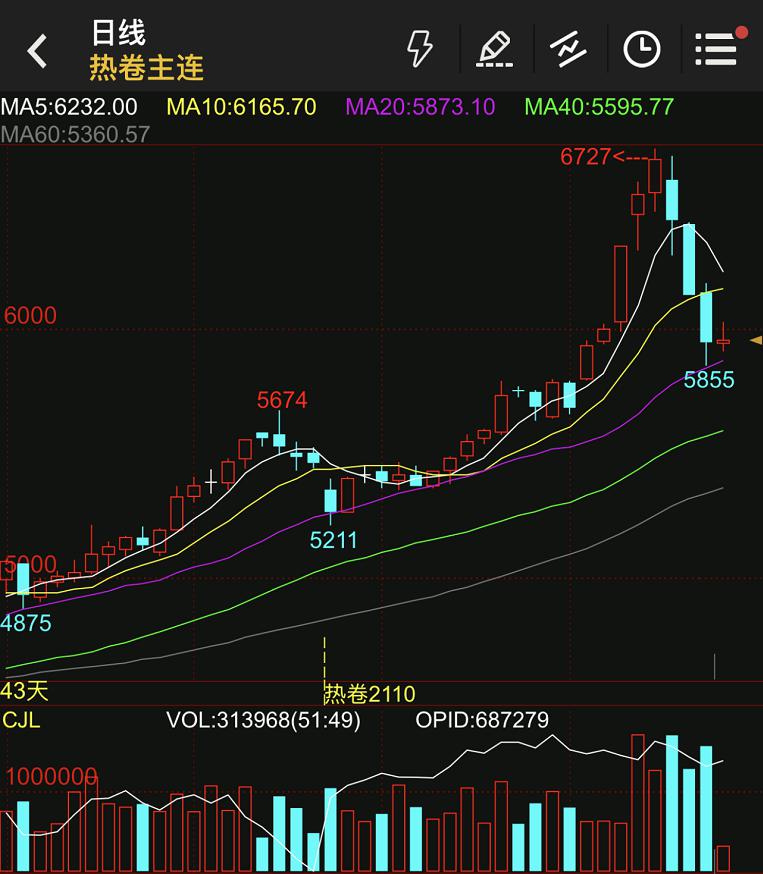The height and width of the screenshot is (874, 763).
Task: Open the list menu with red notification dot
Action: pos(716,46)
